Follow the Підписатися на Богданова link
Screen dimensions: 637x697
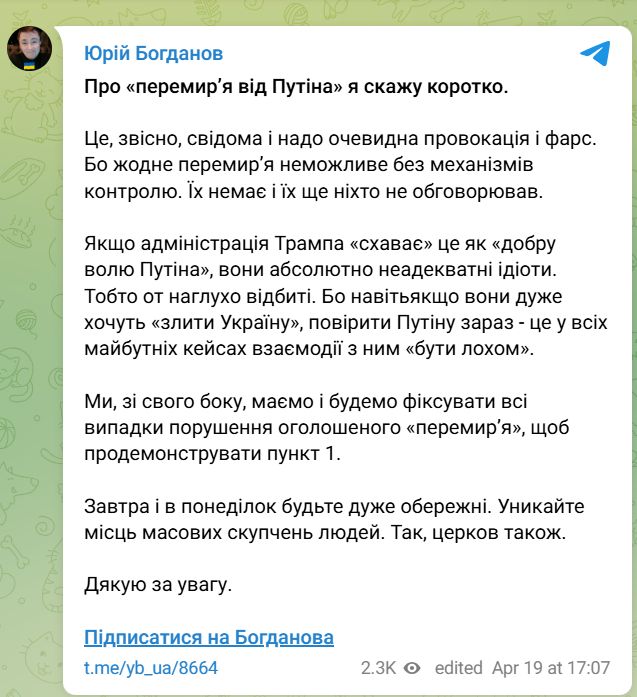tap(209, 637)
